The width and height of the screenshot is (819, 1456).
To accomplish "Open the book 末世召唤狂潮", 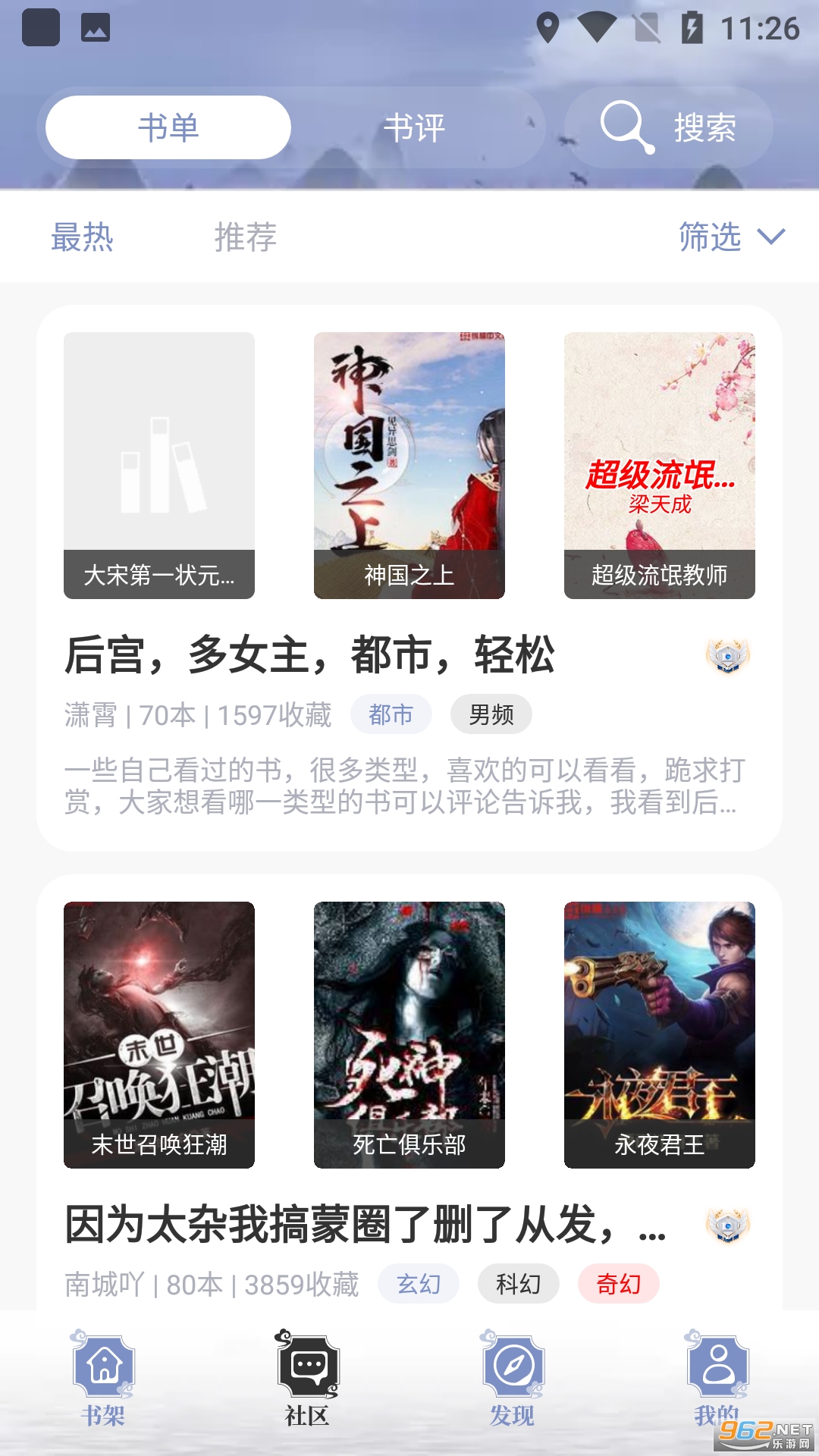I will coord(159,1034).
